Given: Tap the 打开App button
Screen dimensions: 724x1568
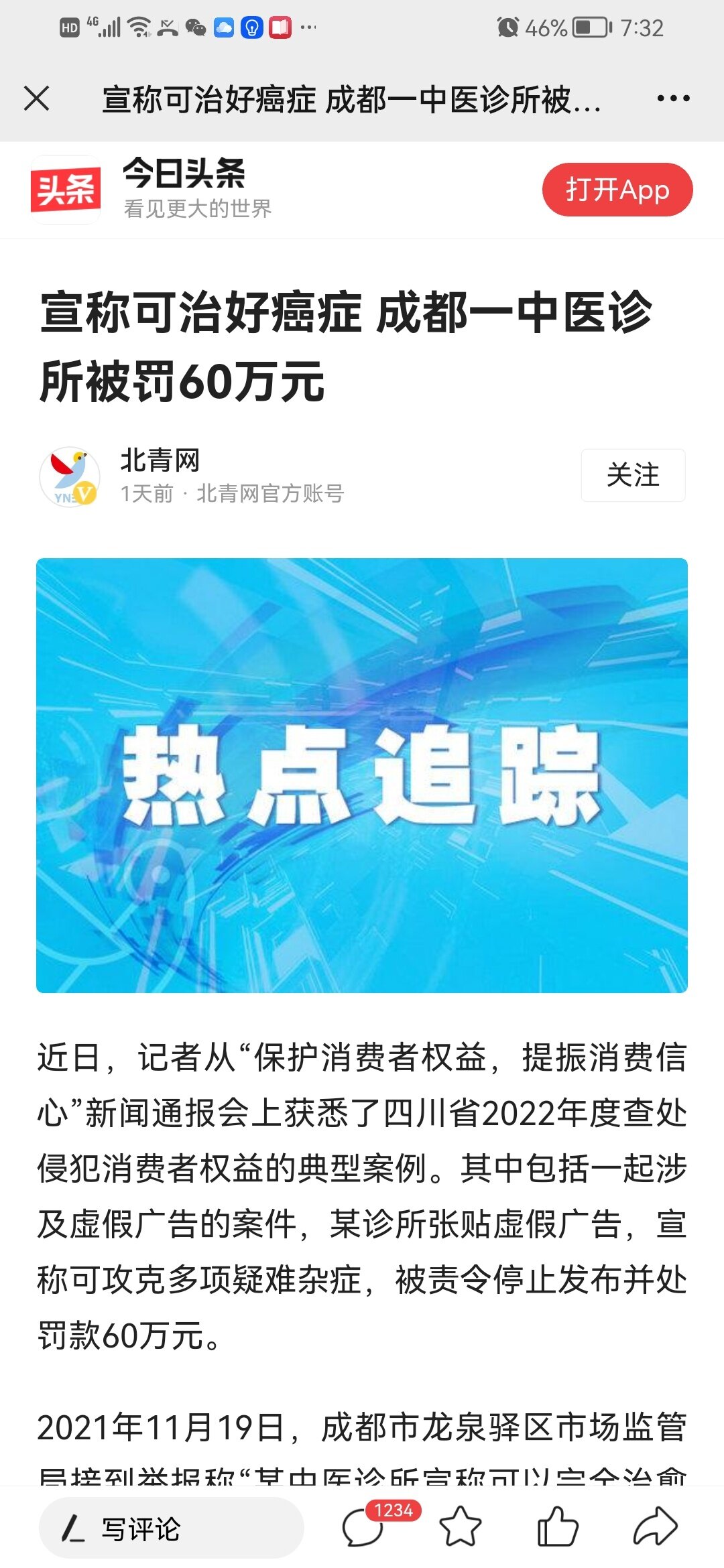Looking at the screenshot, I should [x=617, y=190].
